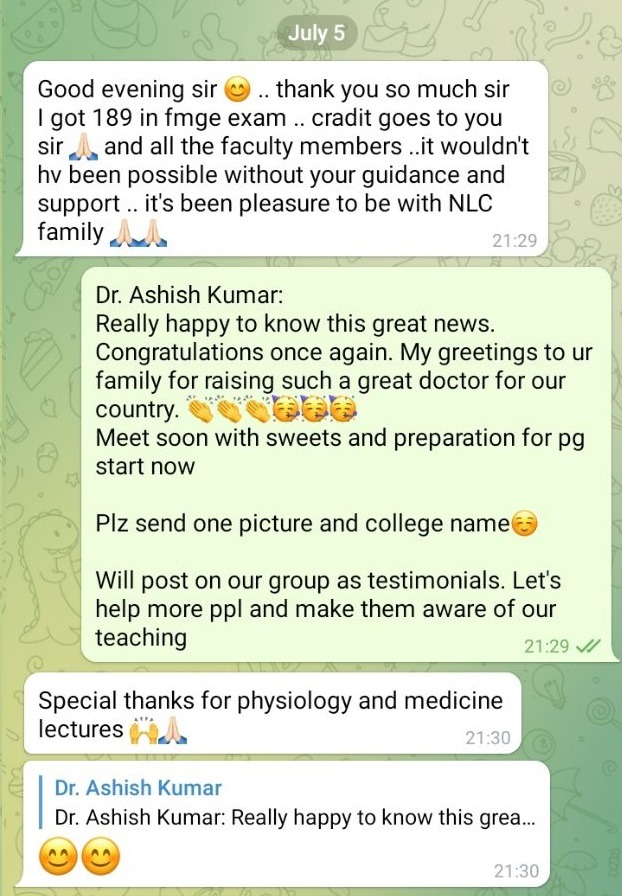Tap the July 5 date chip
The width and height of the screenshot is (622, 896).
click(x=316, y=32)
